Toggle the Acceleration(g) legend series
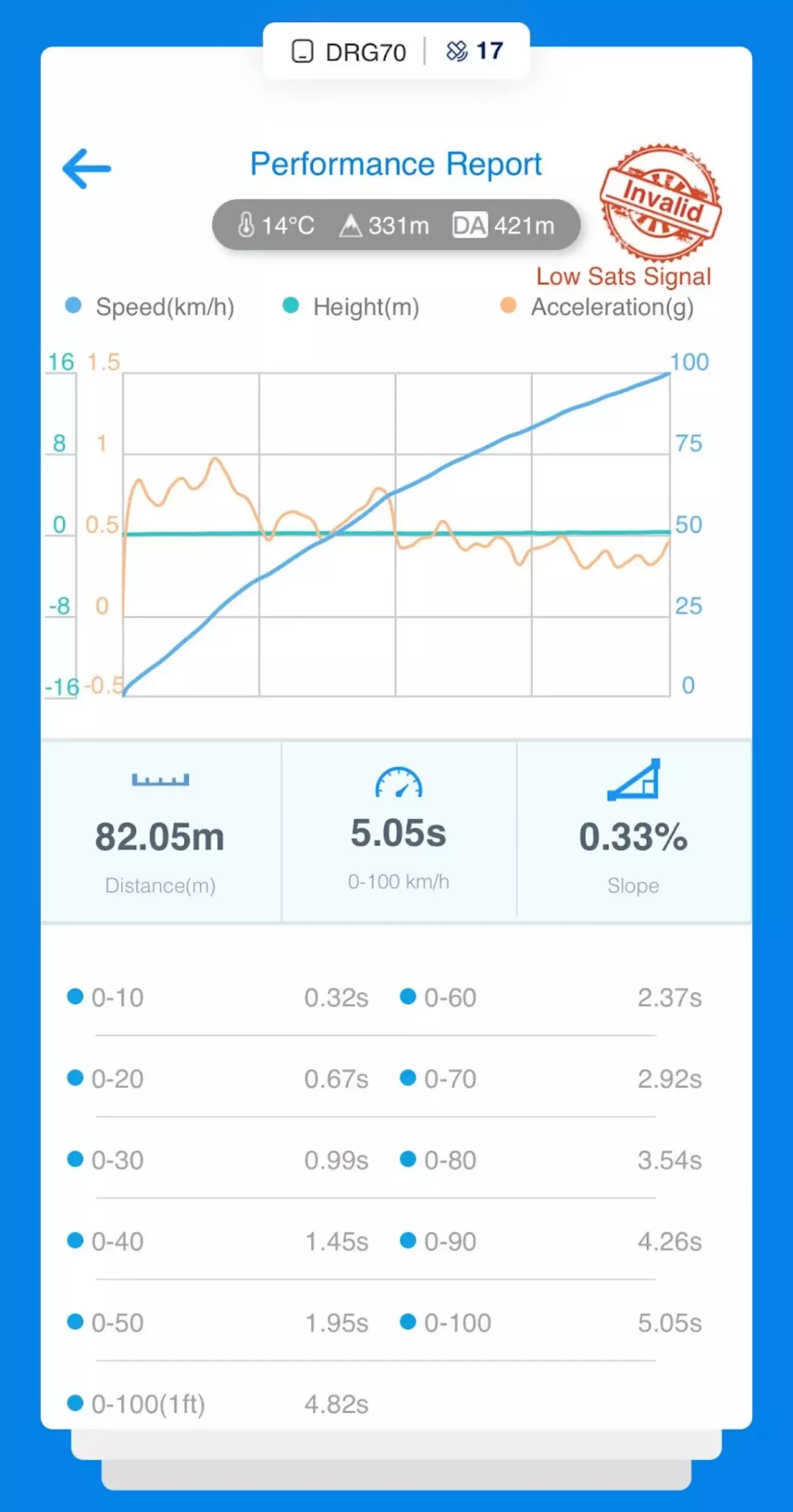 (x=597, y=307)
